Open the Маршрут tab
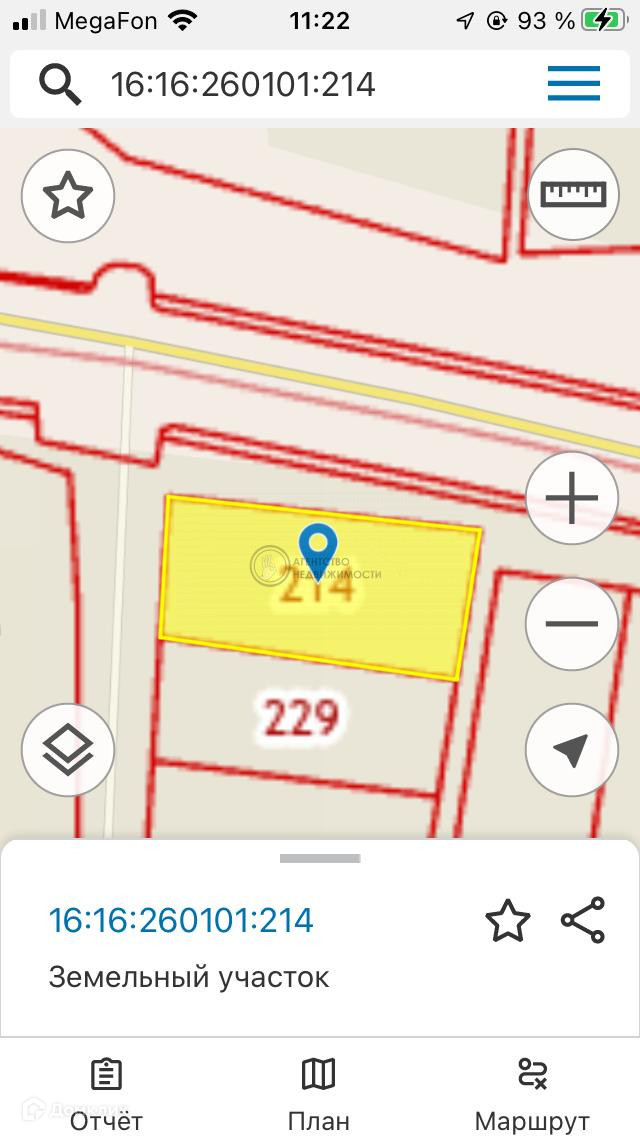This screenshot has height=1136, width=640. click(x=532, y=1095)
